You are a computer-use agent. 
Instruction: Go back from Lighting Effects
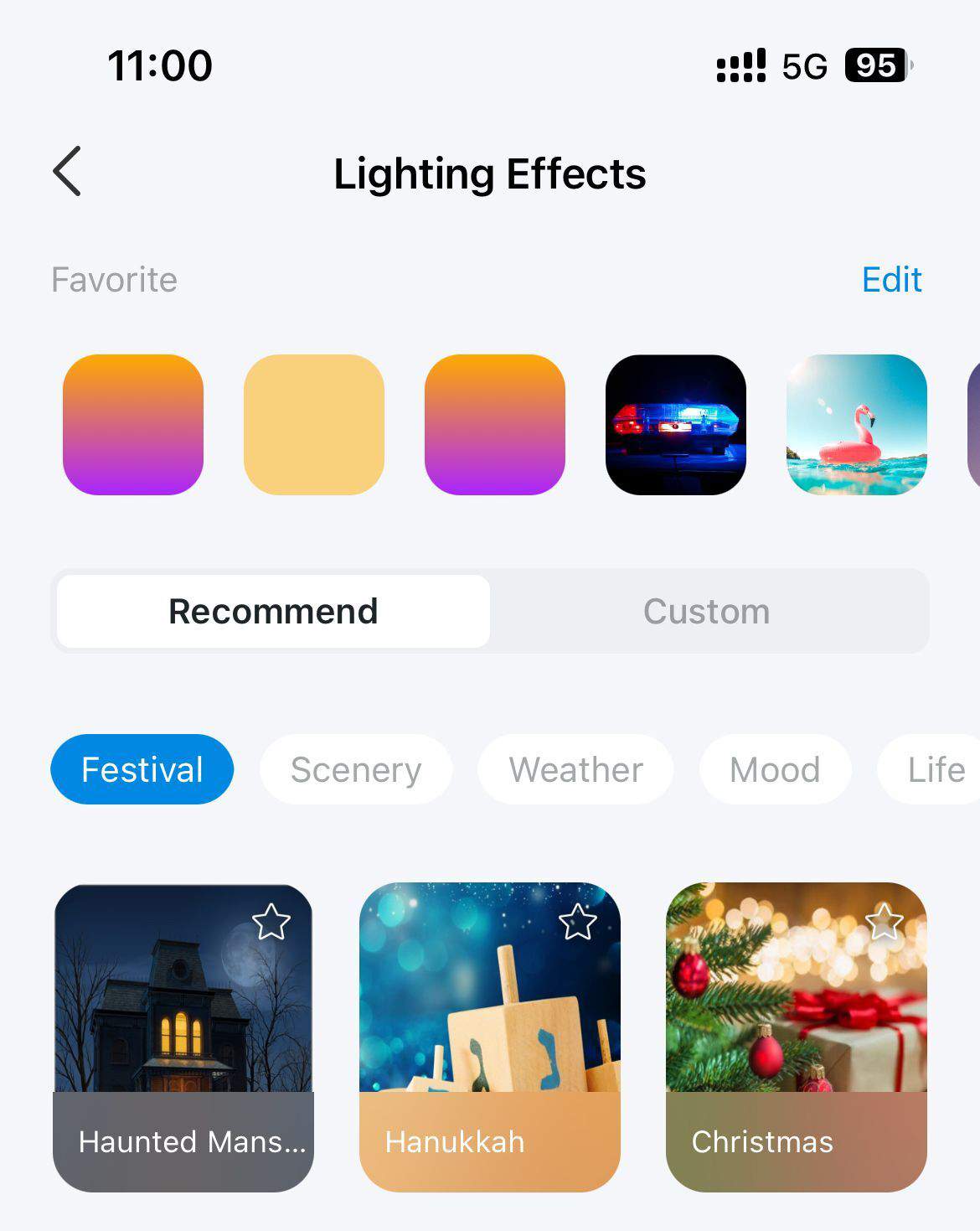pyautogui.click(x=67, y=172)
